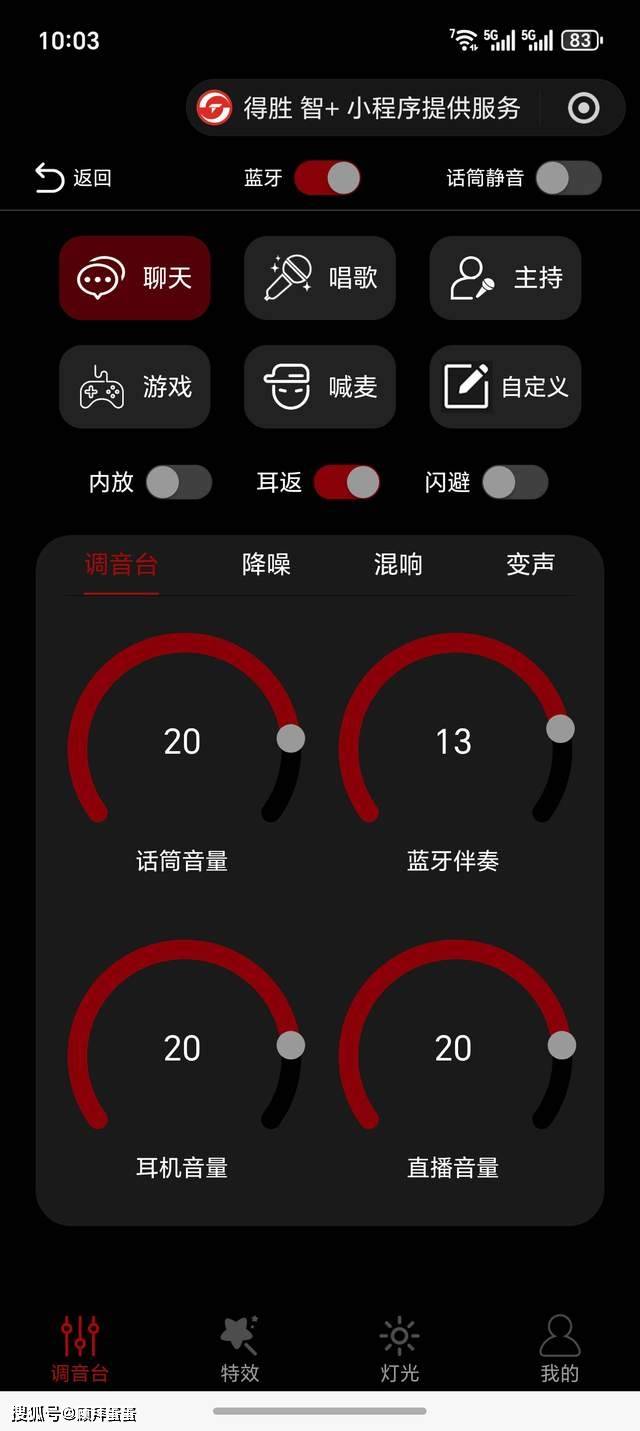
Task: Select the 喊麦 MC mode
Action: point(320,387)
